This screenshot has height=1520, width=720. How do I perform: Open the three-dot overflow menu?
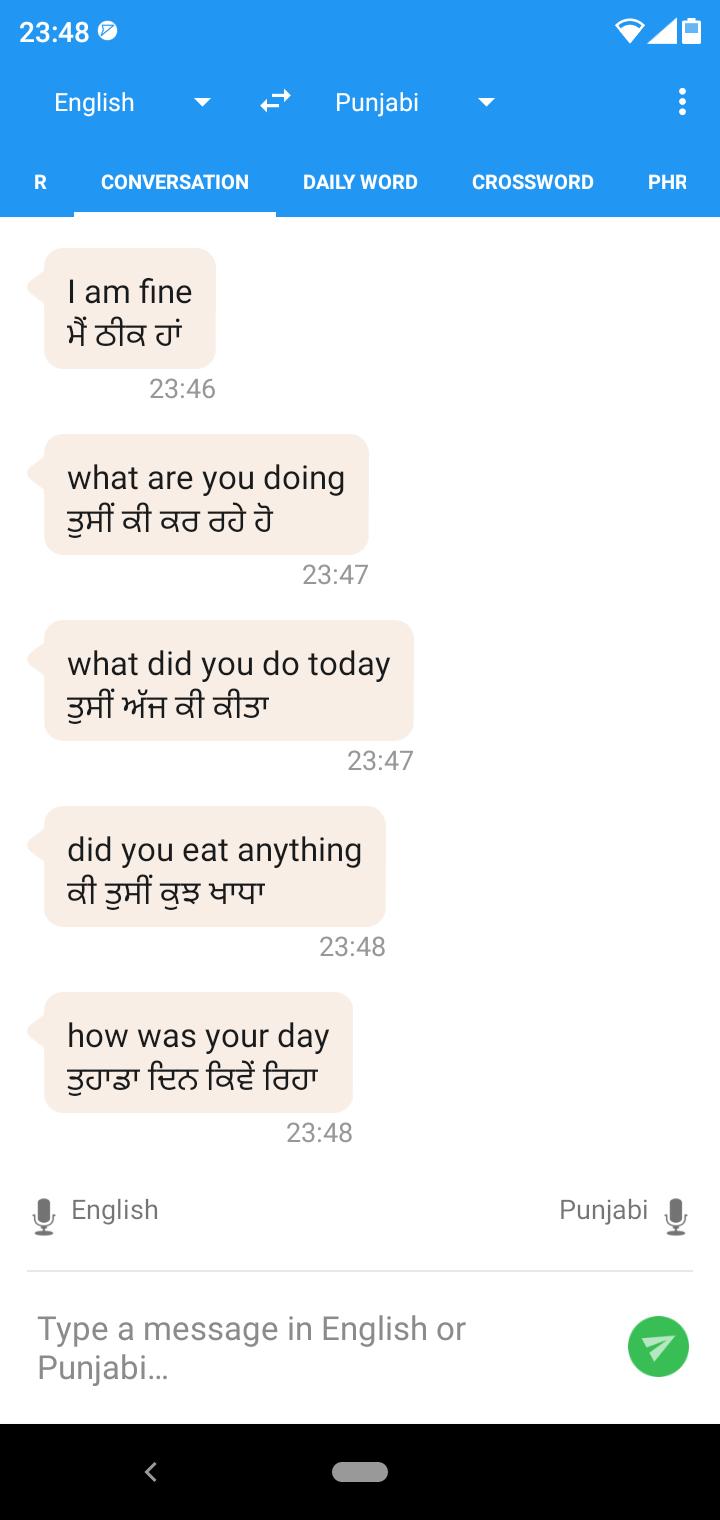tap(682, 101)
